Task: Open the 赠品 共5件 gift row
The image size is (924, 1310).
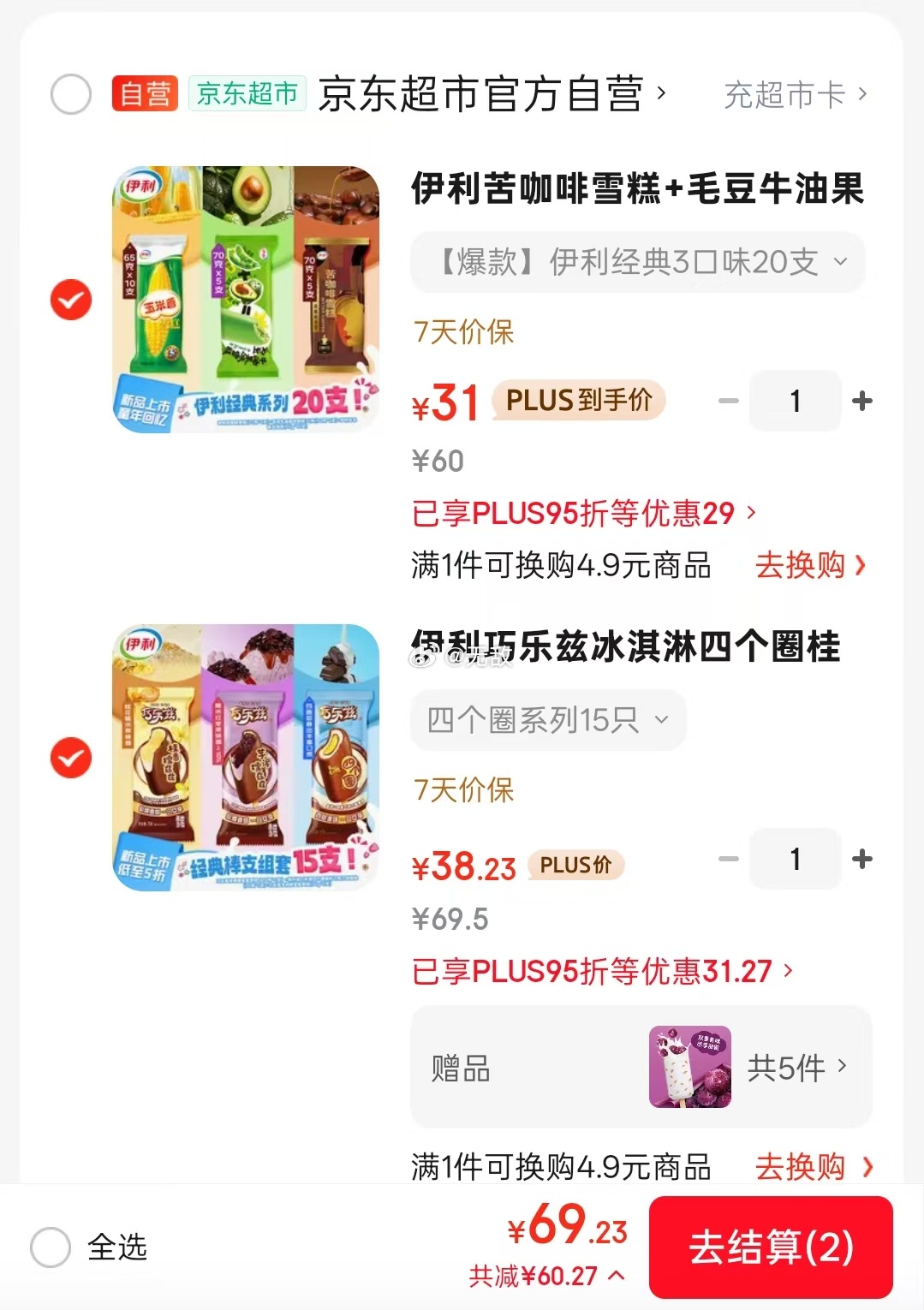Action: tap(641, 1067)
